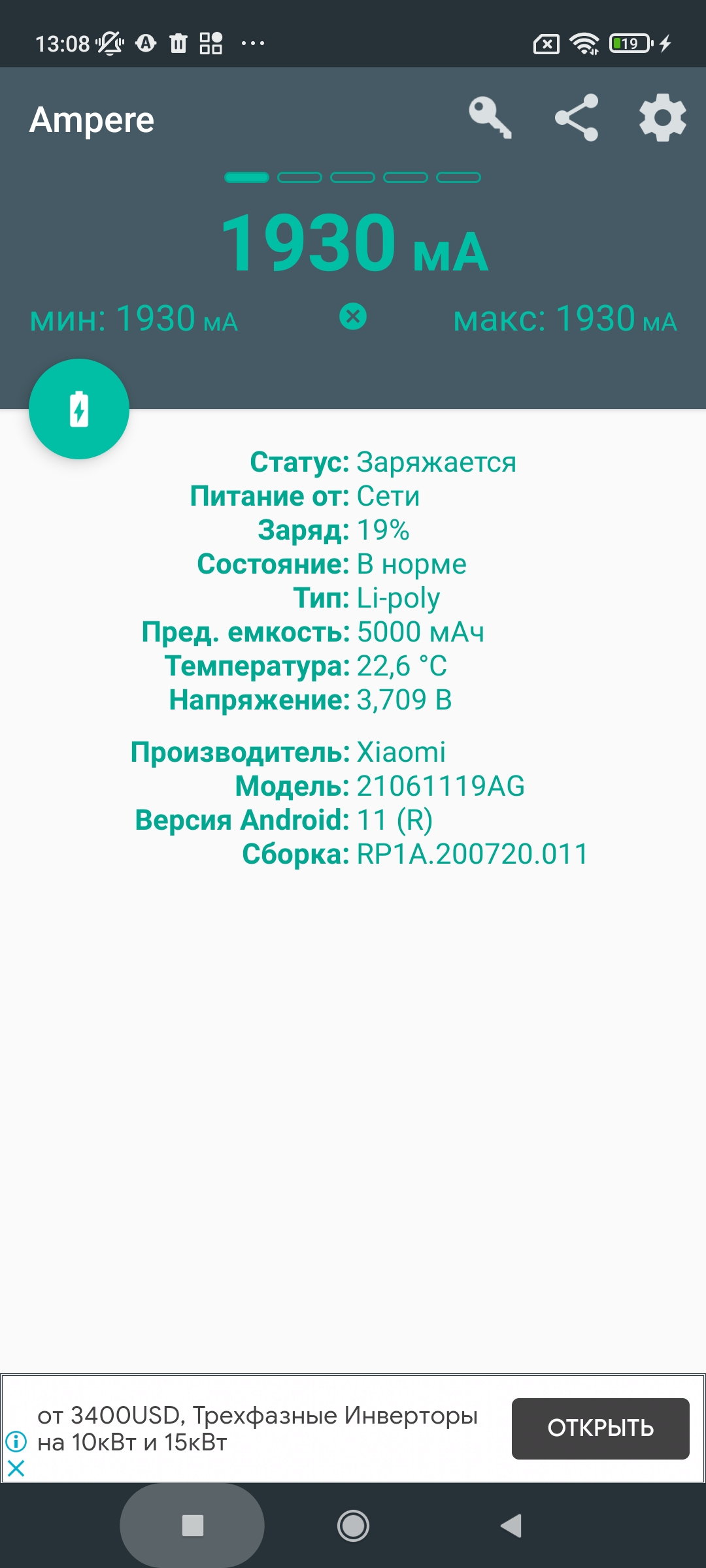Reset the min and max current values
The width and height of the screenshot is (706, 1568).
tap(353, 318)
